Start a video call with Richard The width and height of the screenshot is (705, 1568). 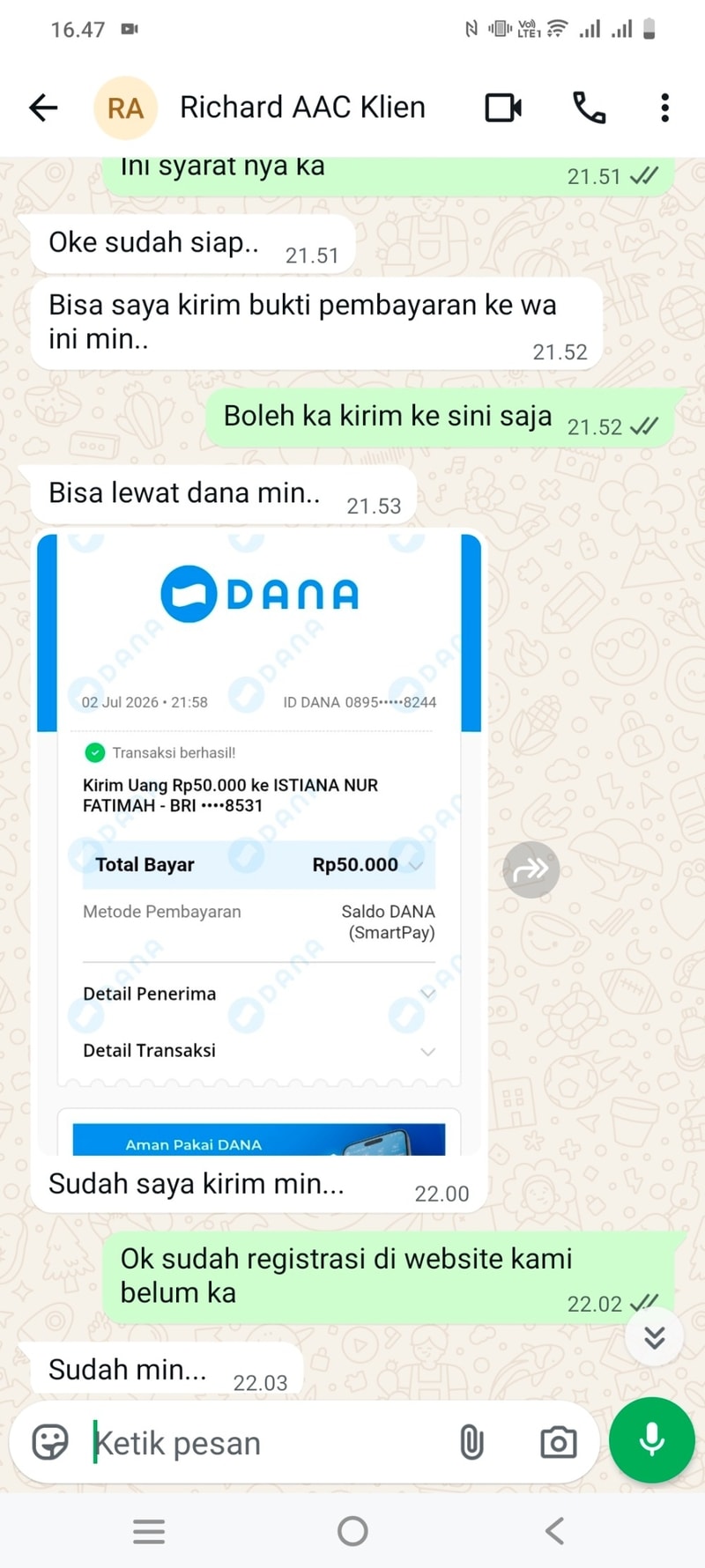pos(503,107)
